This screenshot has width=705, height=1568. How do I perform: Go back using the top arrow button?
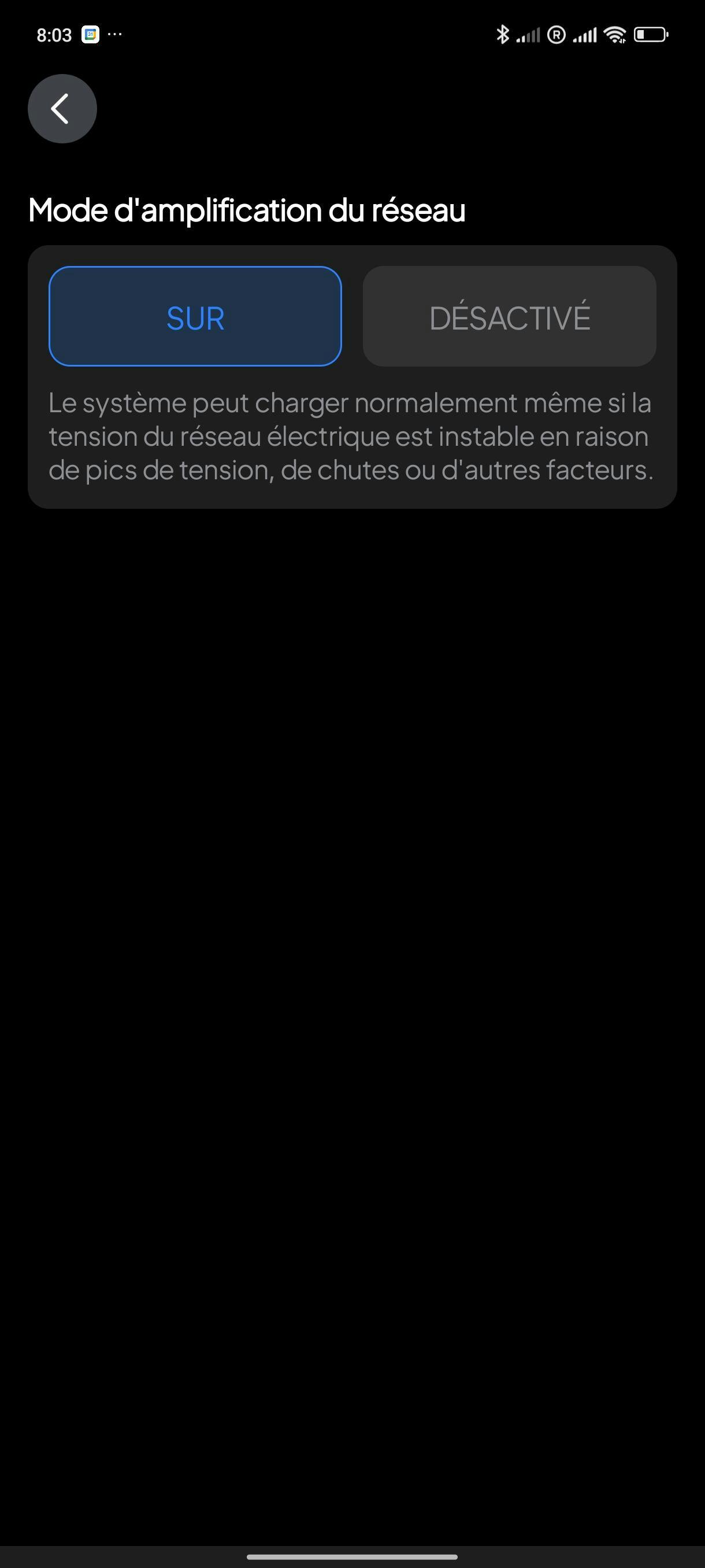[x=62, y=109]
